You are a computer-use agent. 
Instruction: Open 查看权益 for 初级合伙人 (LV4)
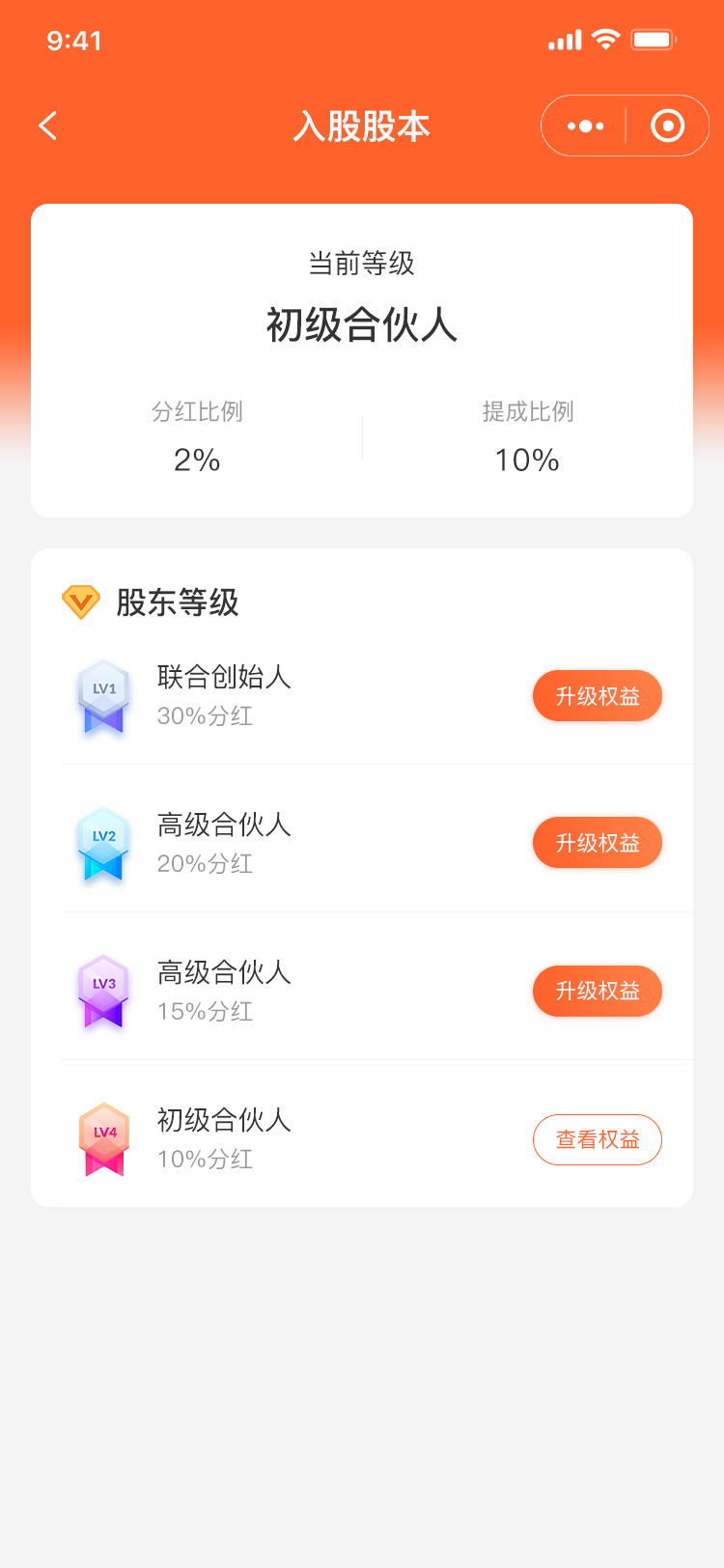(x=598, y=1139)
